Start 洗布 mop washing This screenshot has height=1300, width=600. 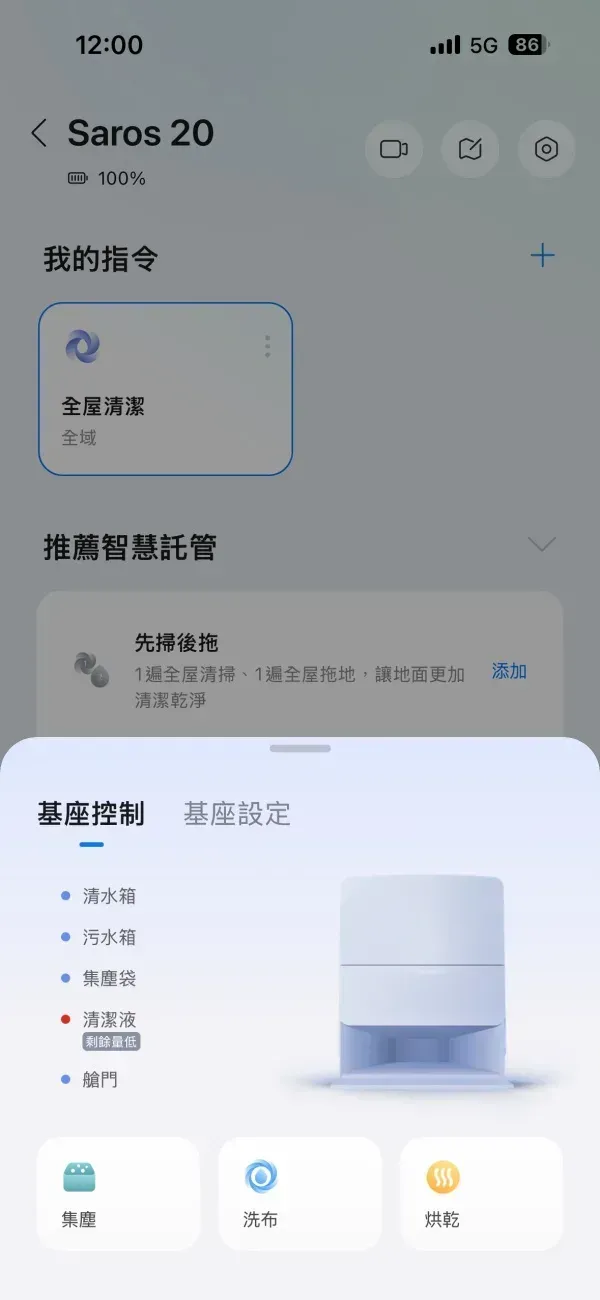(300, 1193)
